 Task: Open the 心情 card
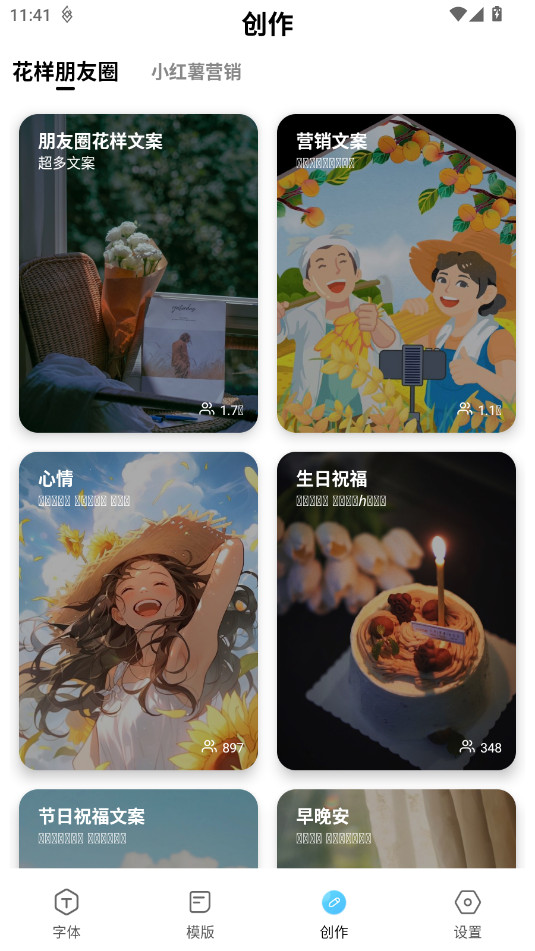[x=138, y=611]
